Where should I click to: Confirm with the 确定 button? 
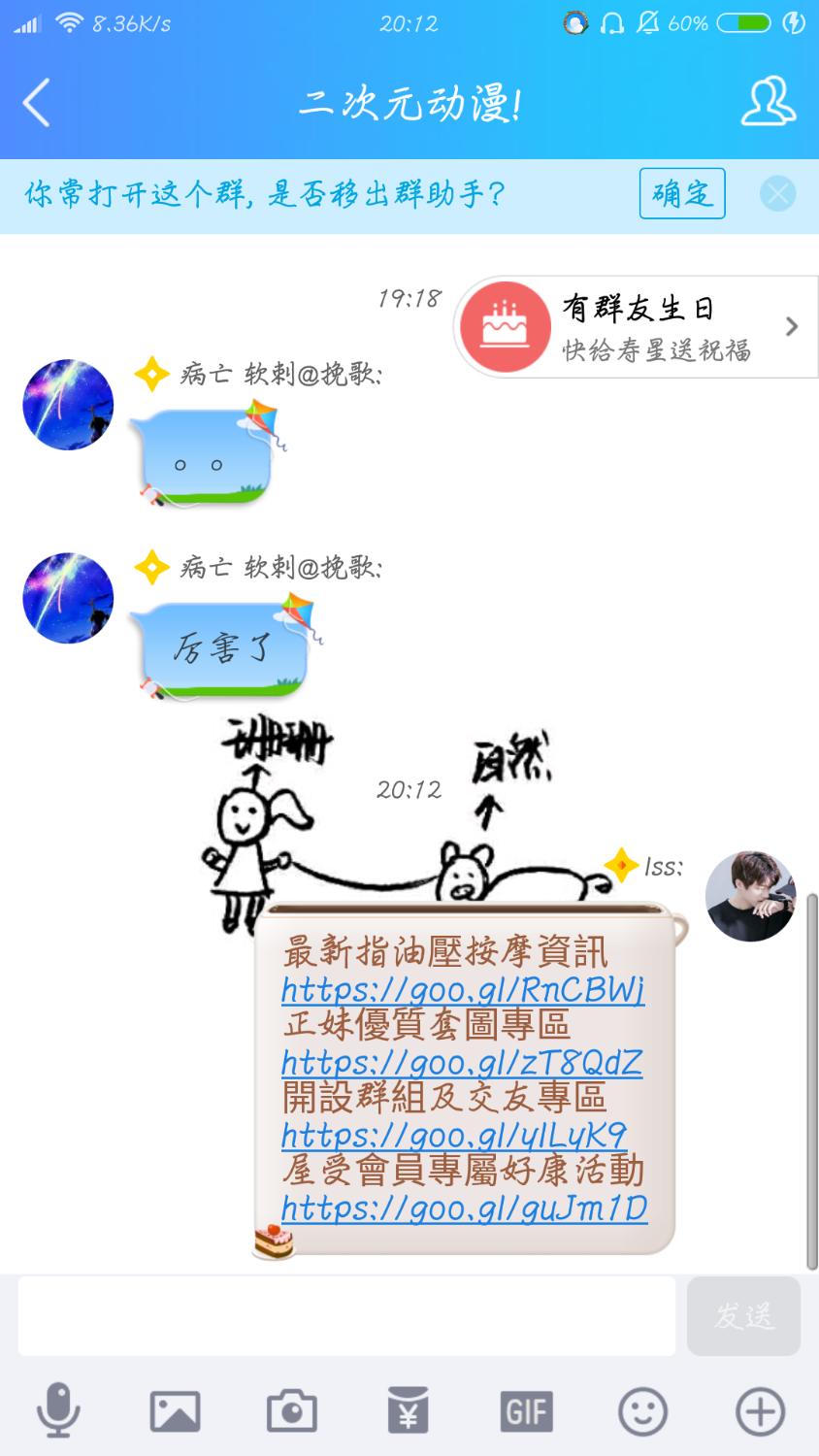tap(681, 193)
